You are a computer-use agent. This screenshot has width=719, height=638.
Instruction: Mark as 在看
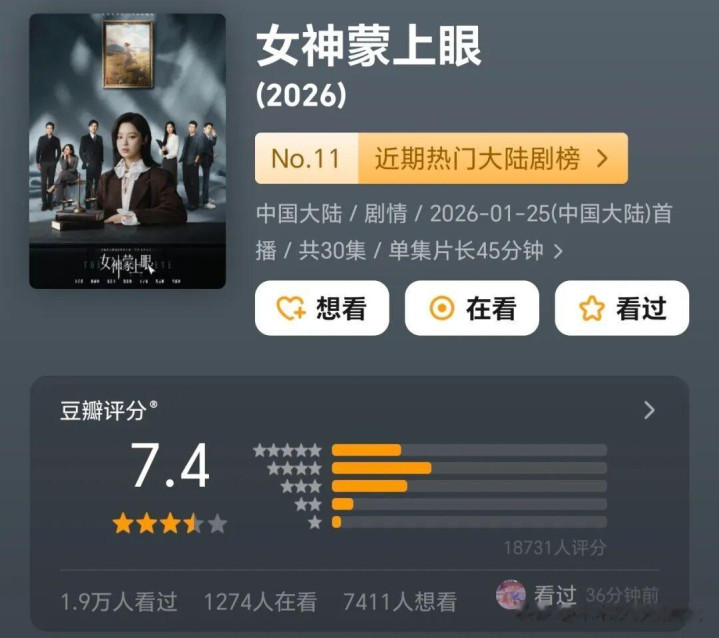click(x=471, y=308)
